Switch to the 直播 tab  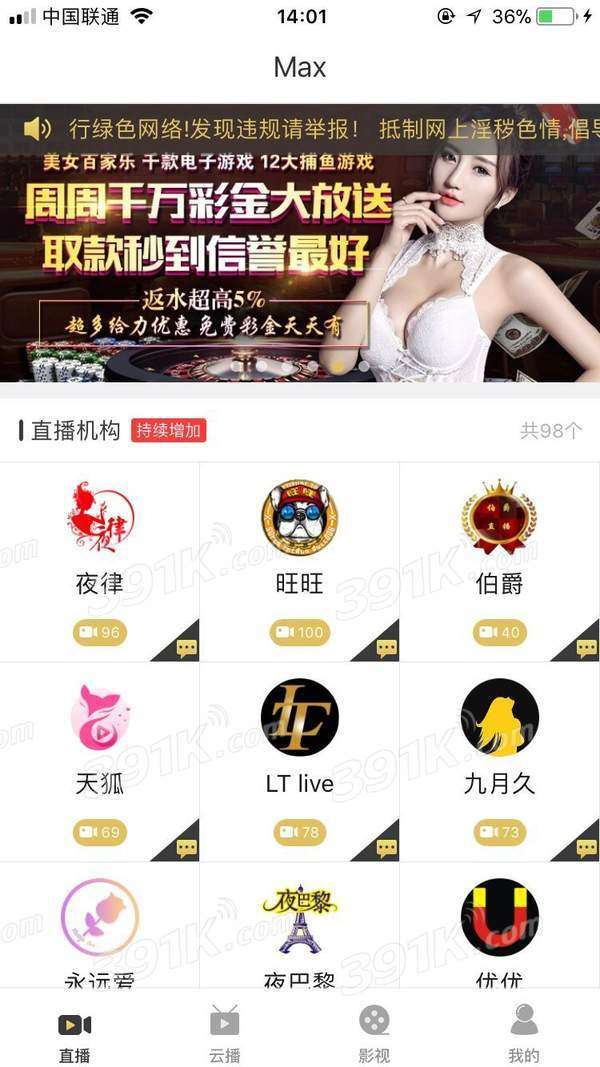coord(75,1035)
